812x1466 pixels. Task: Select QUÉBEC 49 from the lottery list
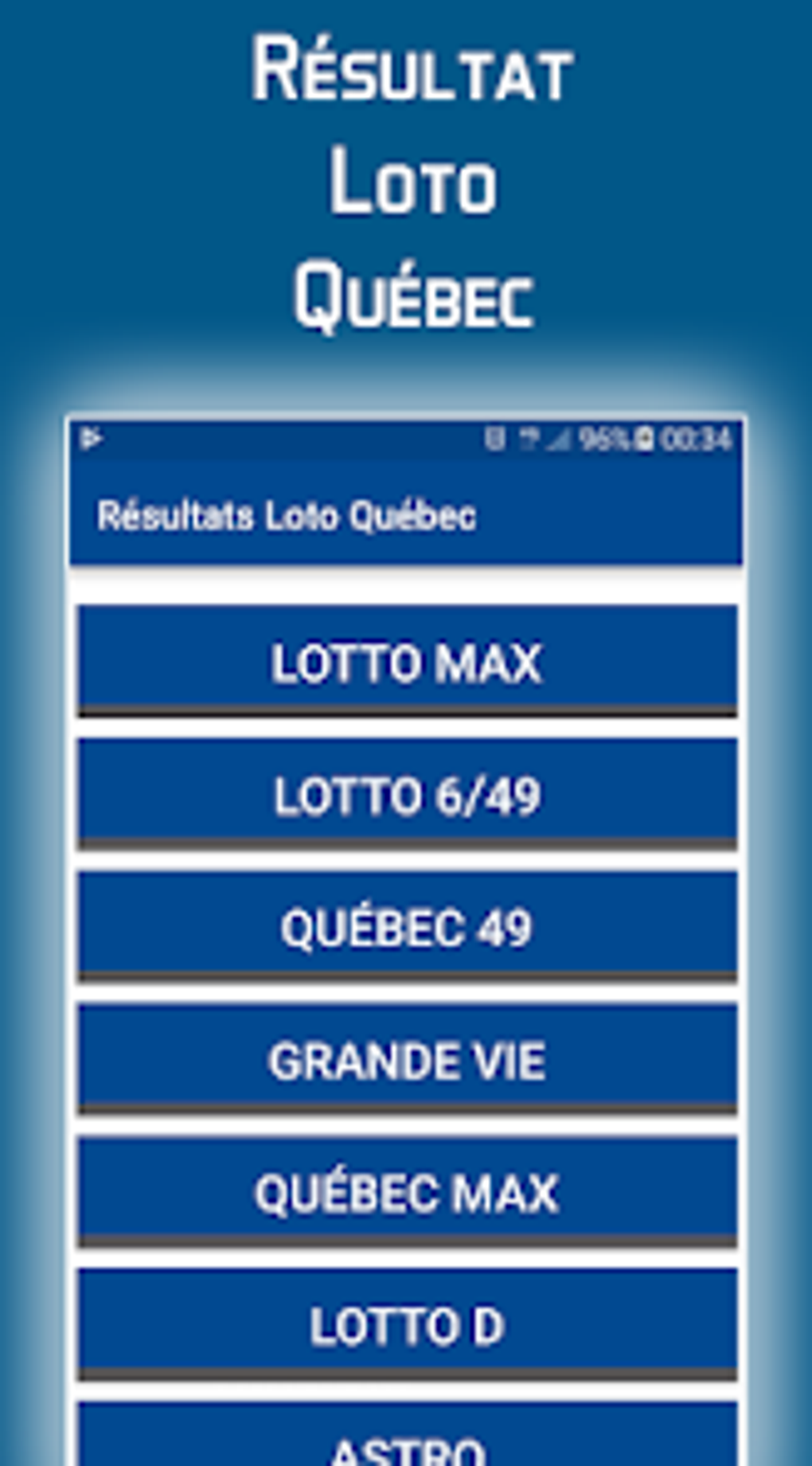pyautogui.click(x=406, y=926)
